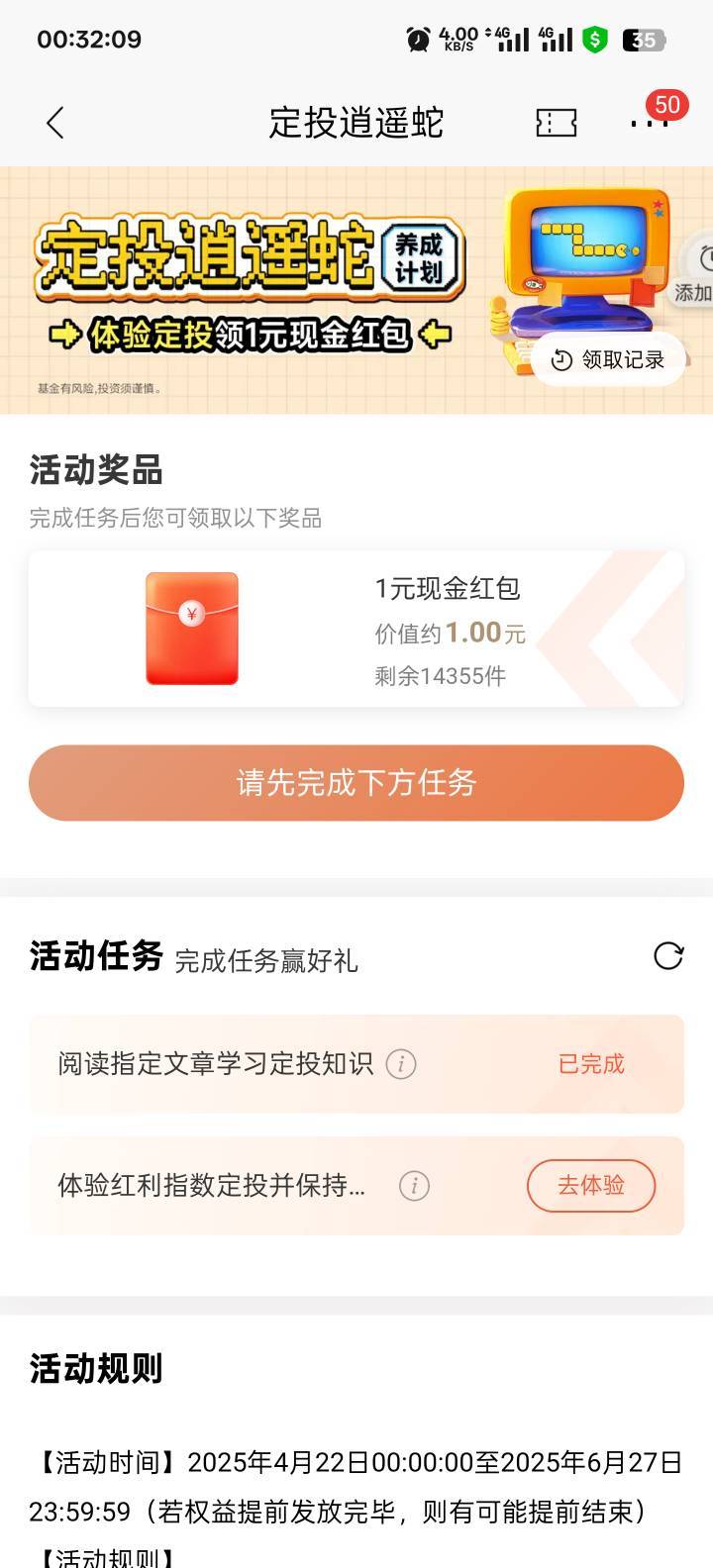Refresh the 活动任务 task list
Screen dimensions: 713x1568
pyautogui.click(x=668, y=956)
